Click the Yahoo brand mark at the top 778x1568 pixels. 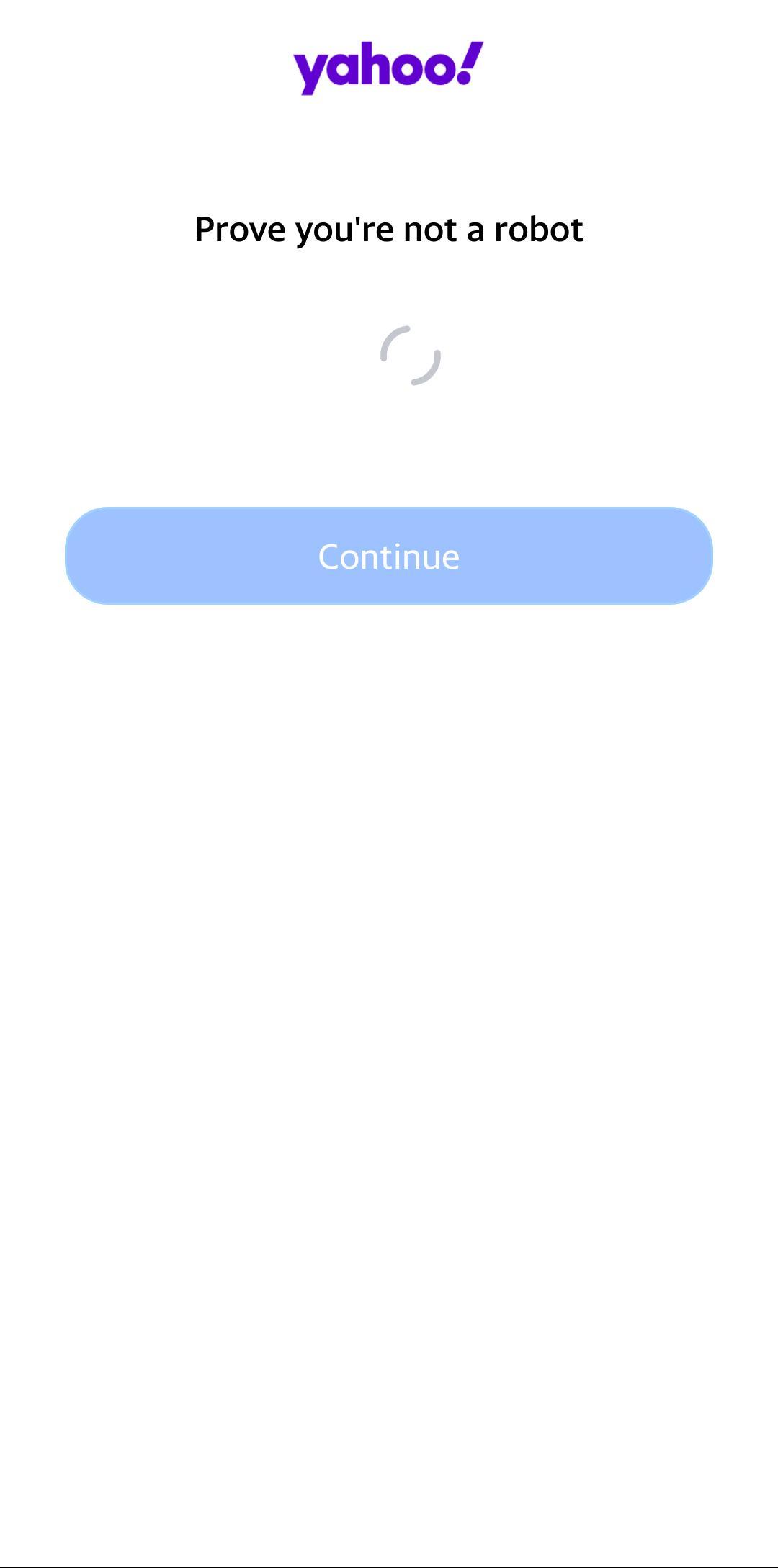(x=388, y=68)
